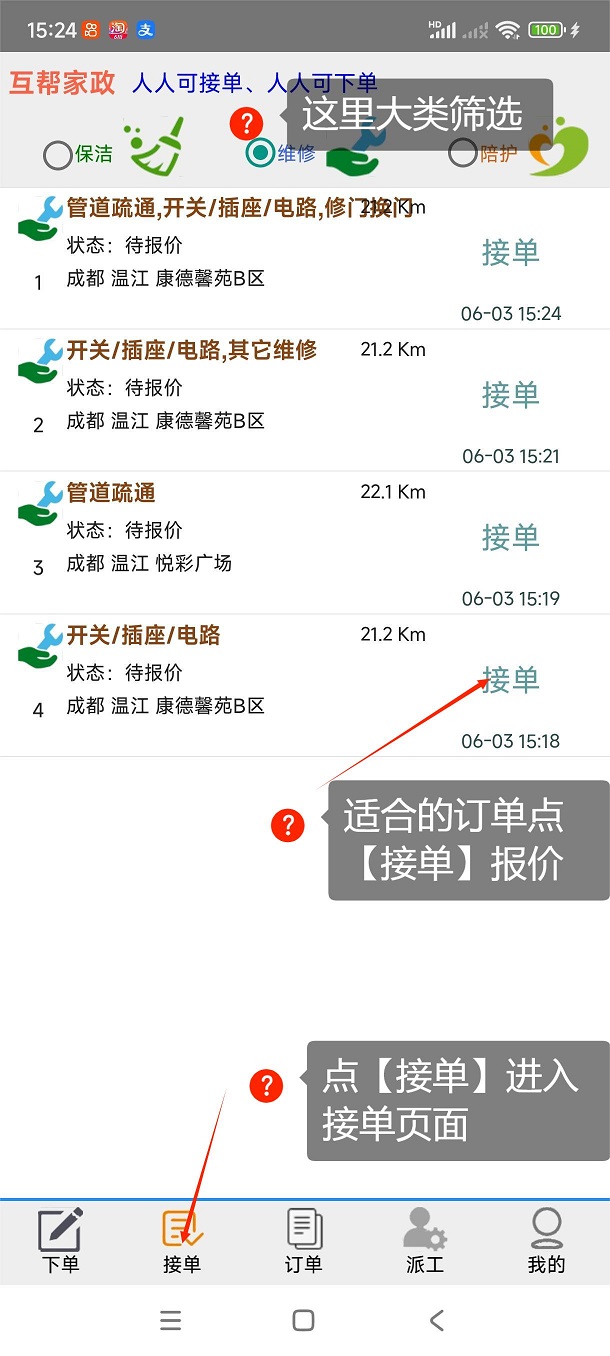
Task: Go back with the system back button
Action: pyautogui.click(x=436, y=1320)
